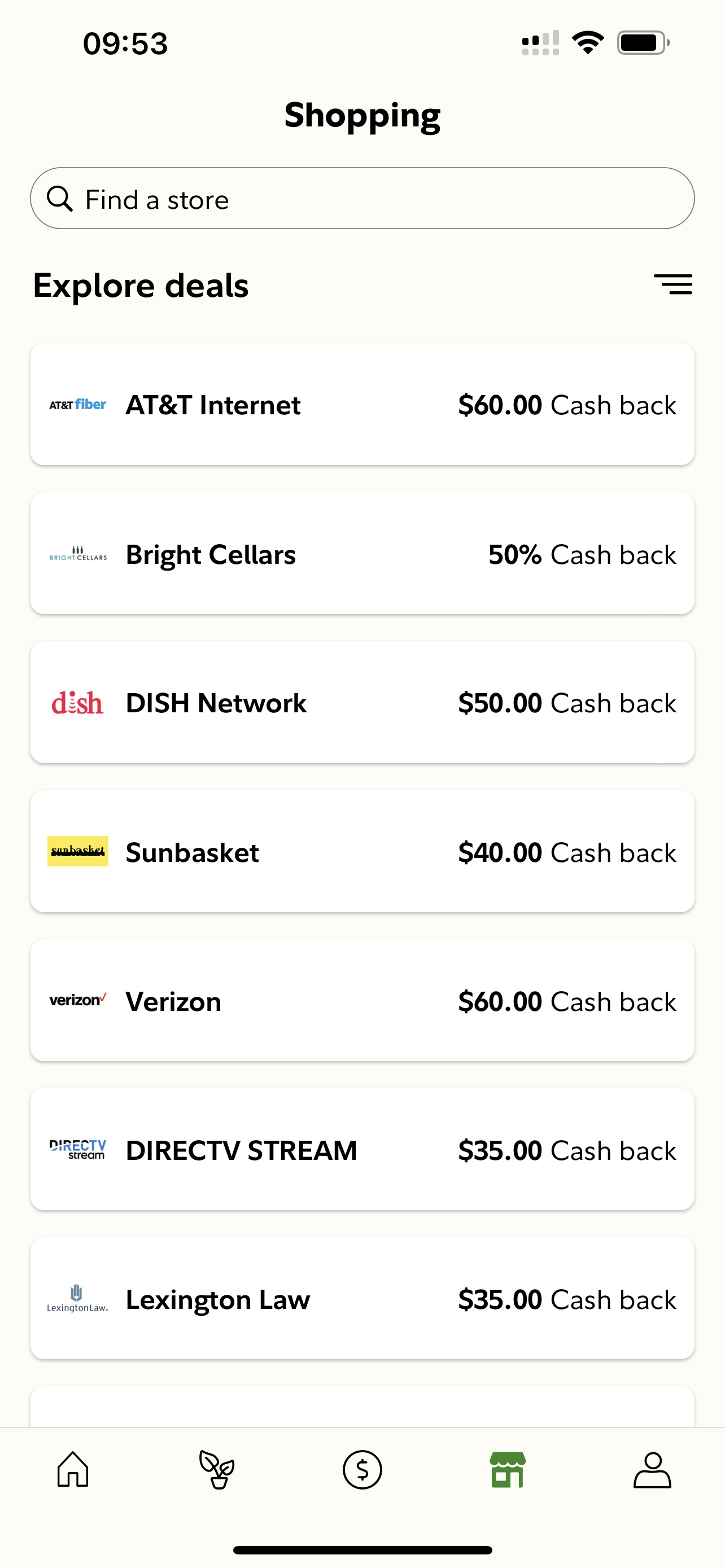This screenshot has height=1568, width=725.
Task: Switch to the plant sprout tab
Action: point(217,1469)
